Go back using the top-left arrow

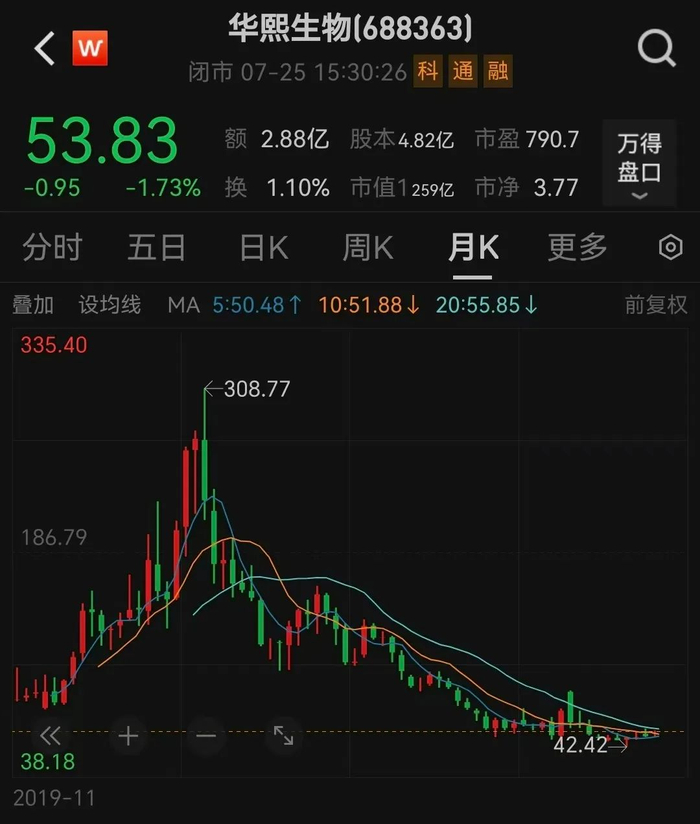45,48
